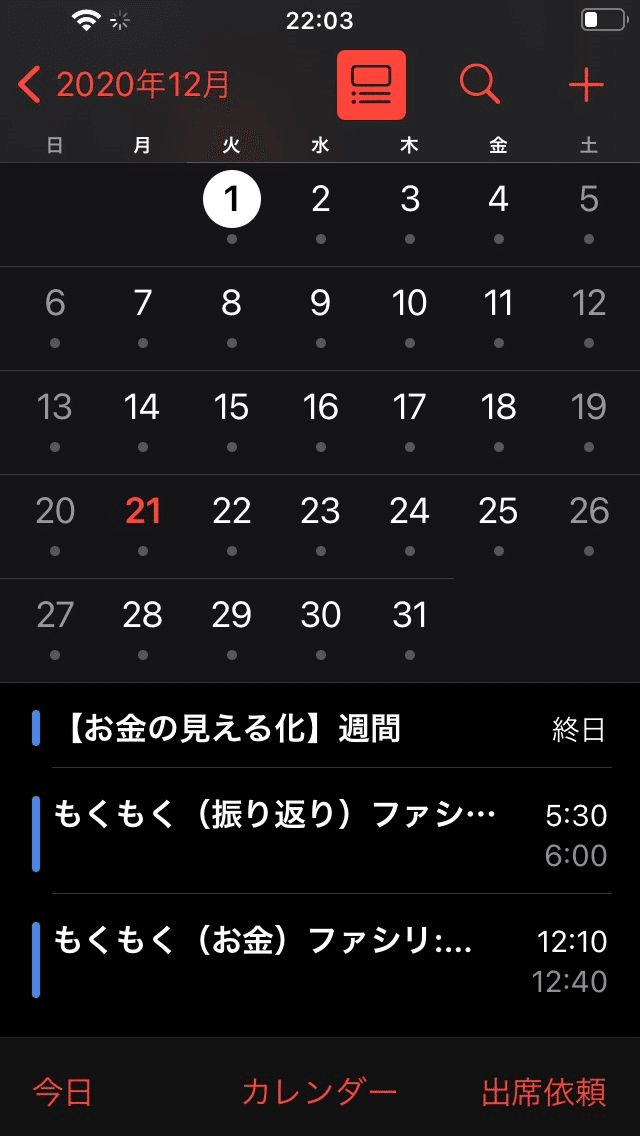Jump to 今日
This screenshot has height=1136, width=640.
point(63,1092)
